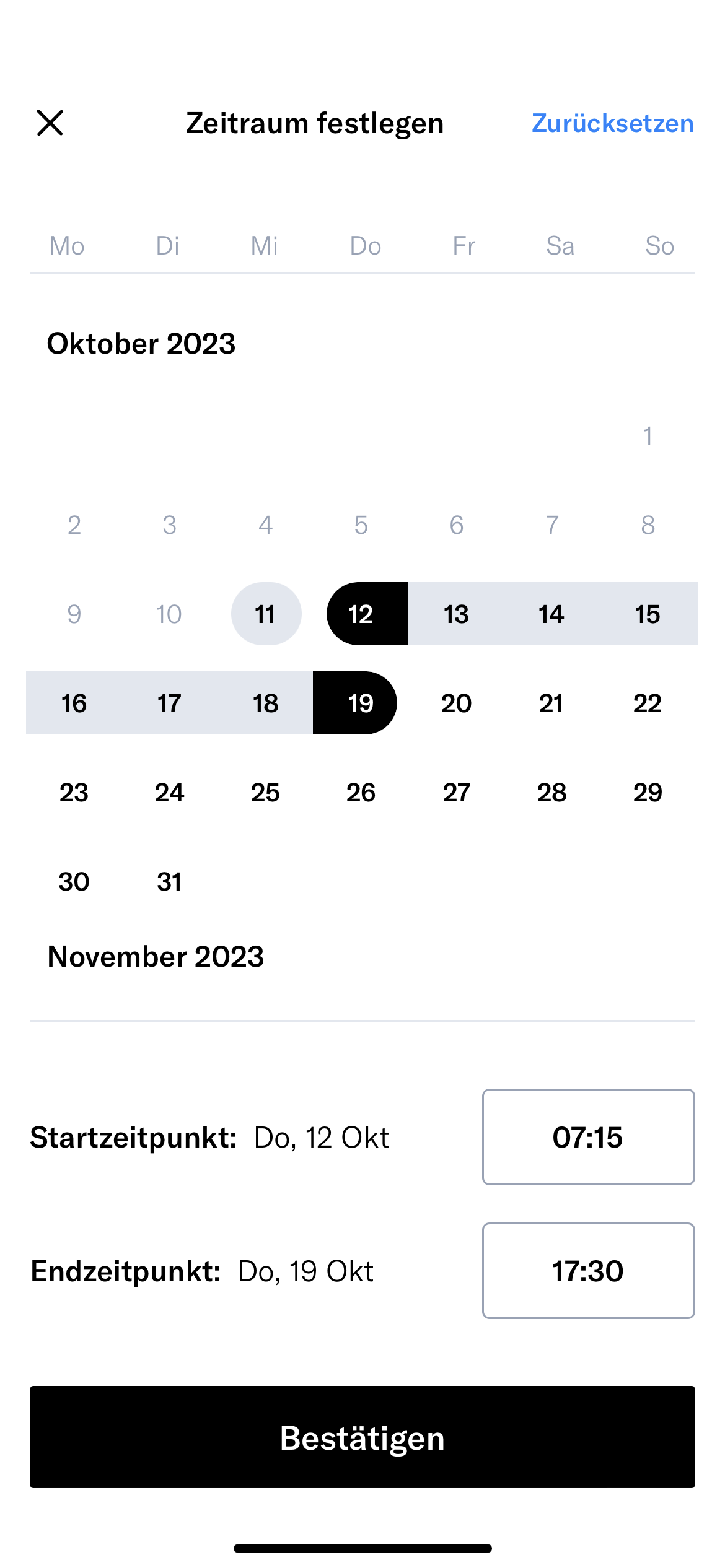Confirm the range with Bestätigen
Screen dimensions: 725x1568
(362, 1437)
